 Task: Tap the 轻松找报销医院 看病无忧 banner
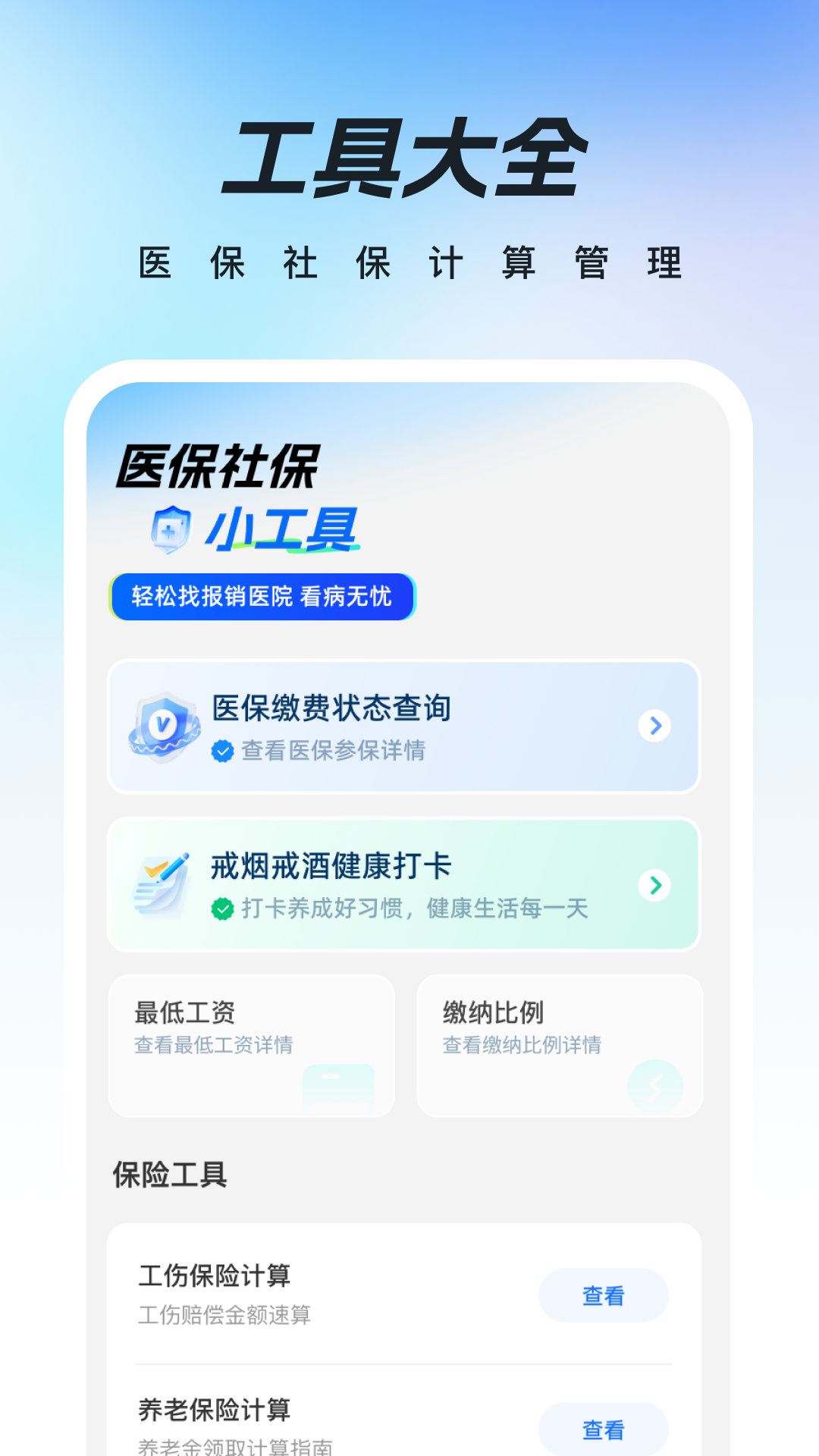pos(262,598)
